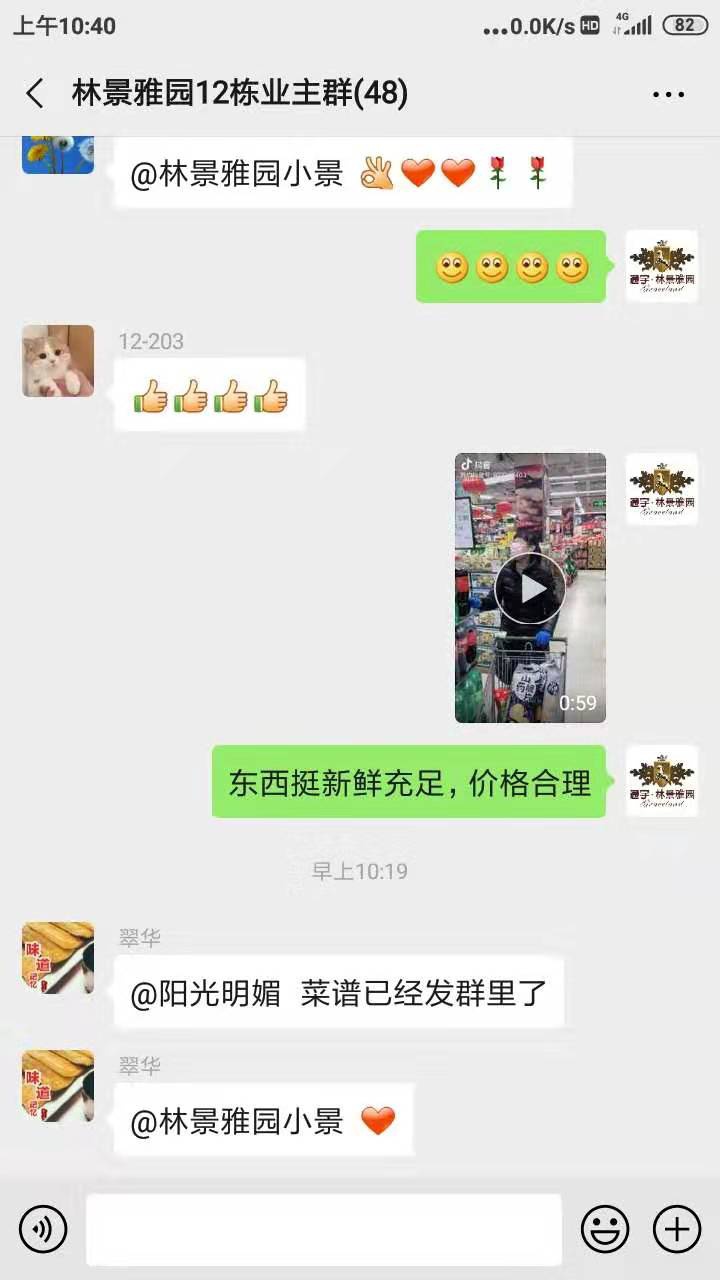Screen dimensions: 720x1280
Task: Open the emoji sticker panel
Action: click(x=605, y=1229)
